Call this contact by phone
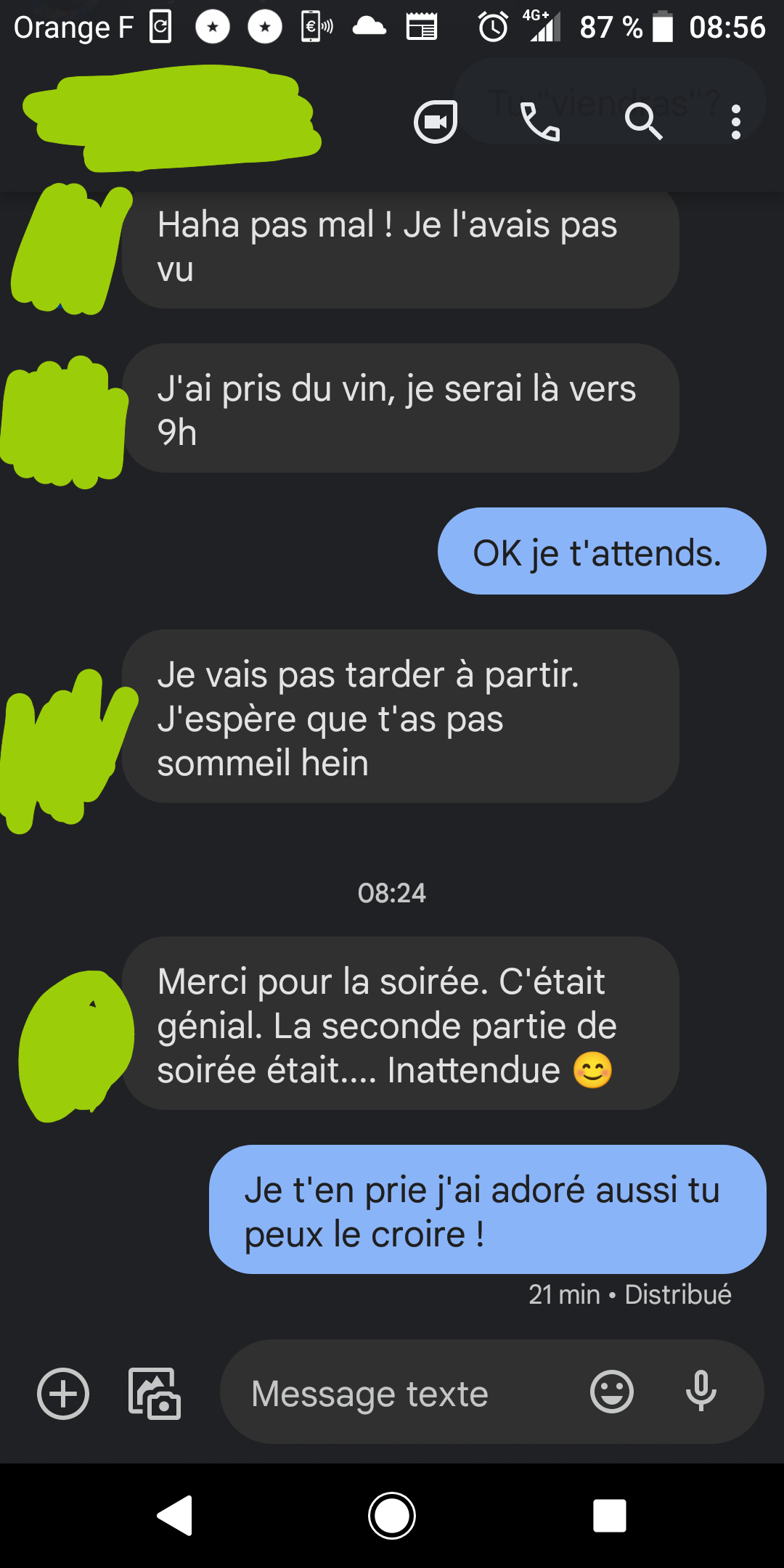Image resolution: width=784 pixels, height=1568 pixels. pos(540,122)
